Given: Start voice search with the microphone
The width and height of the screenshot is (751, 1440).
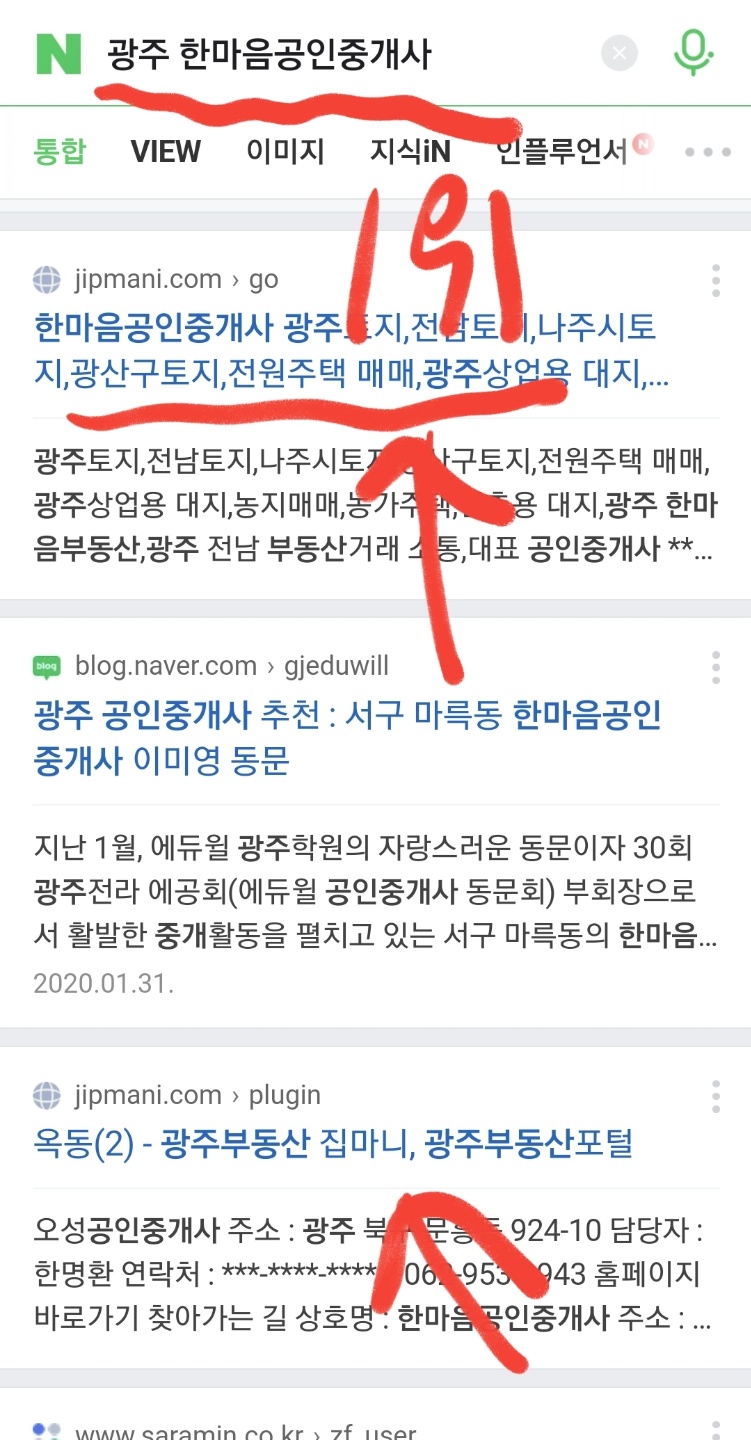Looking at the screenshot, I should [x=693, y=53].
